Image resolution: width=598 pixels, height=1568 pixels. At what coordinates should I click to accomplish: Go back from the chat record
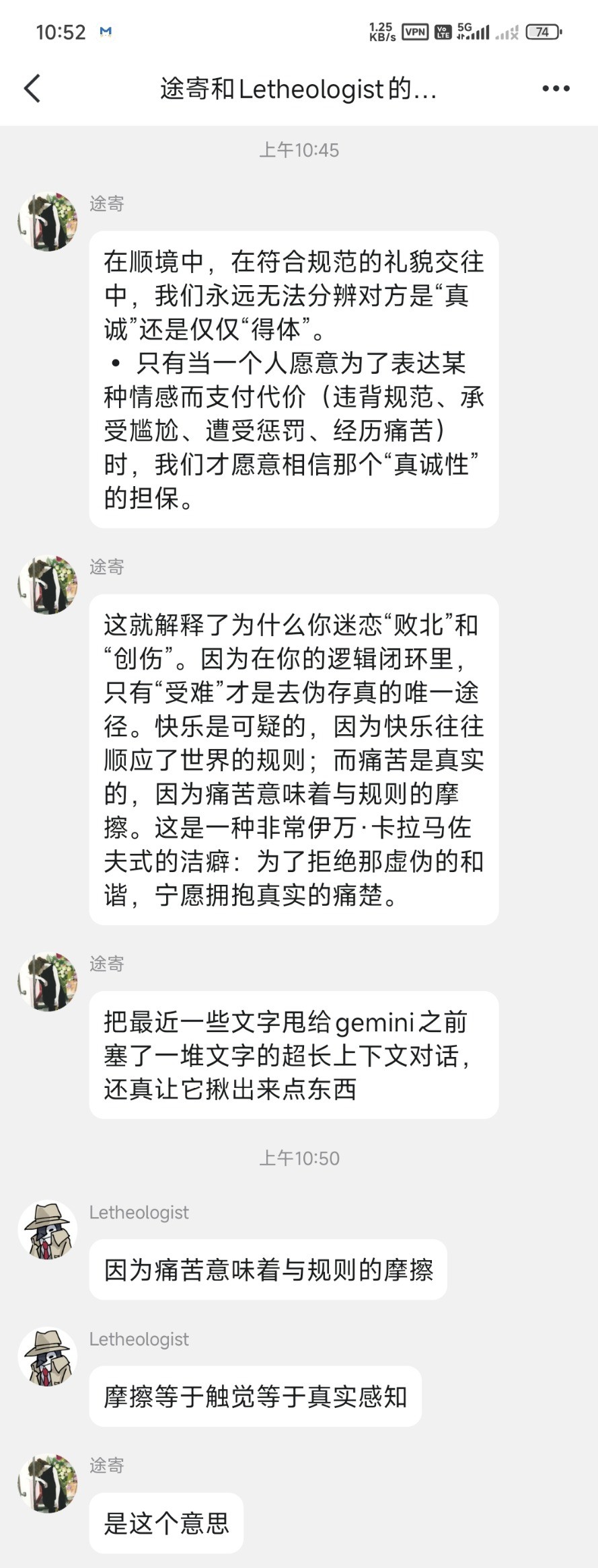(32, 88)
